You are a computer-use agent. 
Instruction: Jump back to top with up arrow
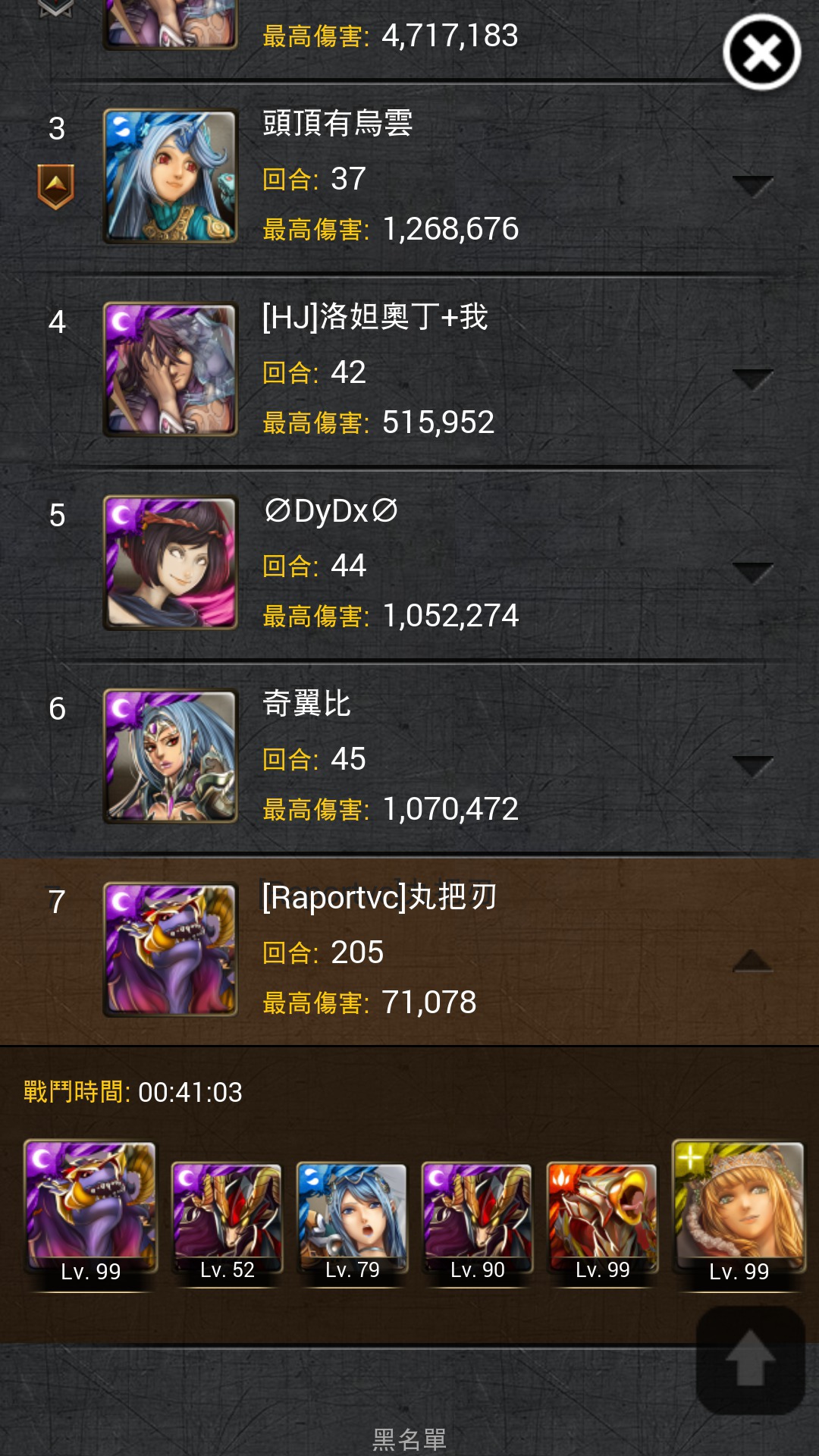coord(751,1360)
